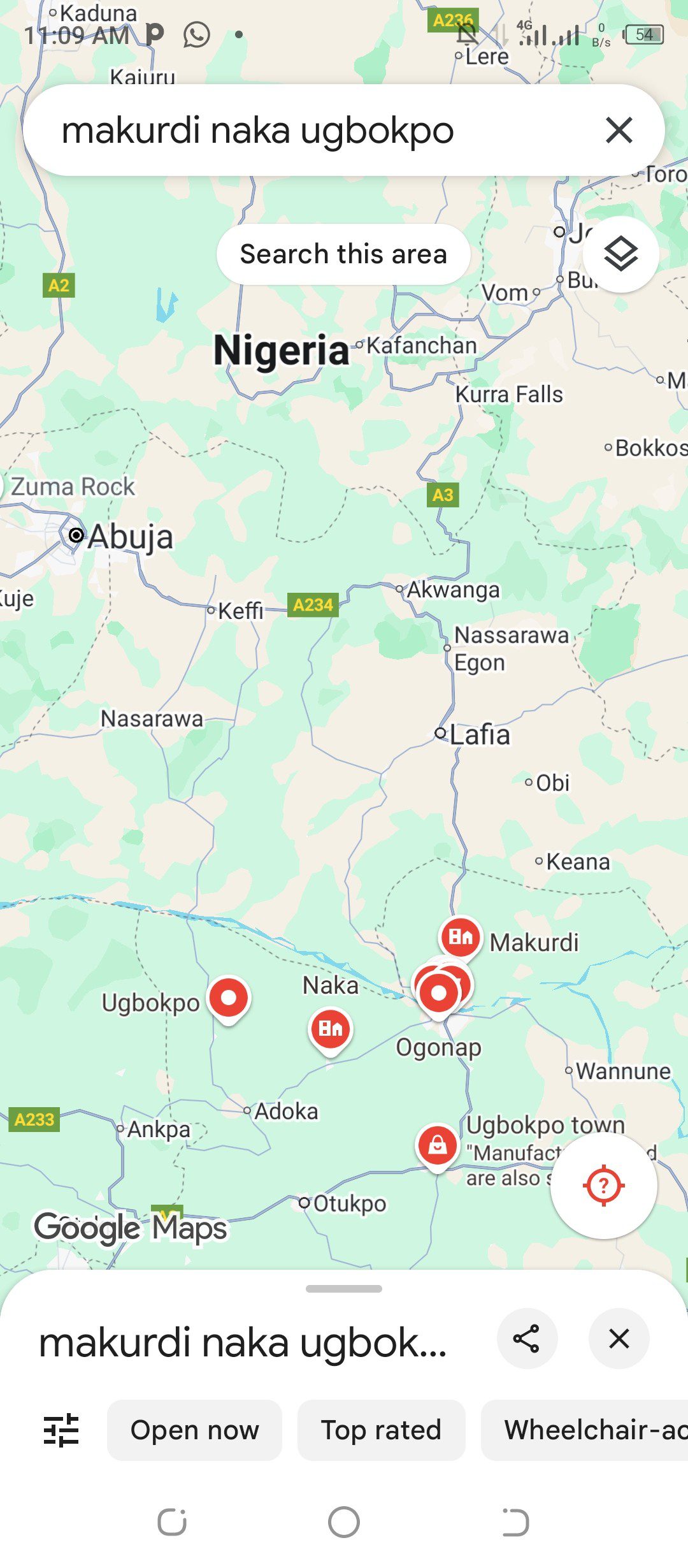Open the search filters icon
688x1568 pixels.
(x=61, y=1428)
